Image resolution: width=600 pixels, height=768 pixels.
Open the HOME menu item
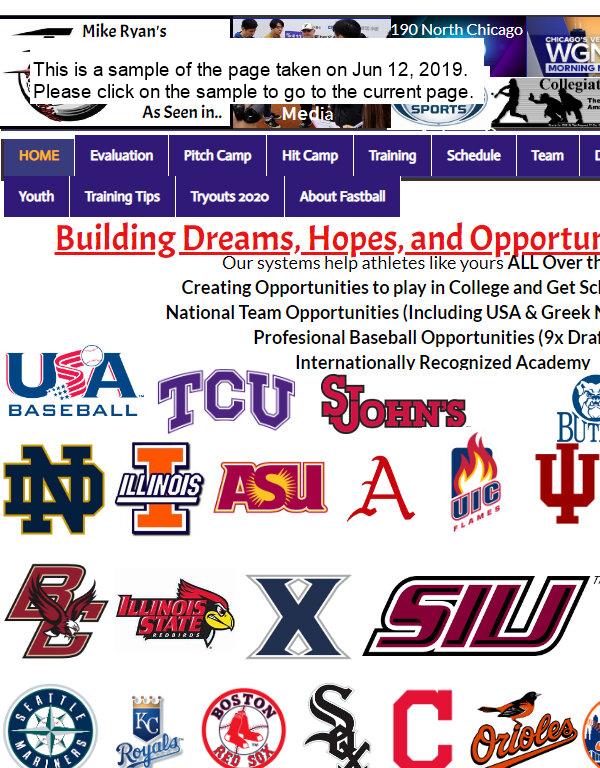[x=39, y=156]
